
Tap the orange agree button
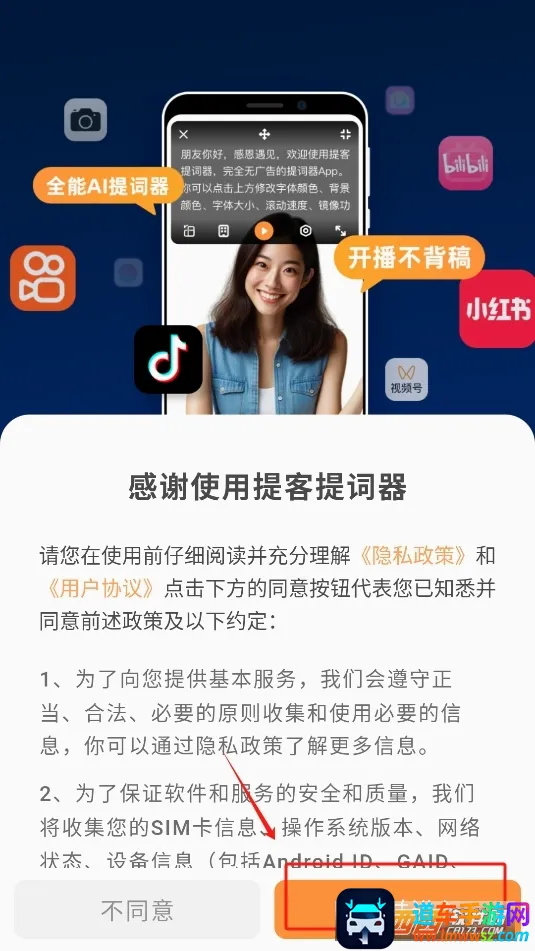[x=397, y=910]
